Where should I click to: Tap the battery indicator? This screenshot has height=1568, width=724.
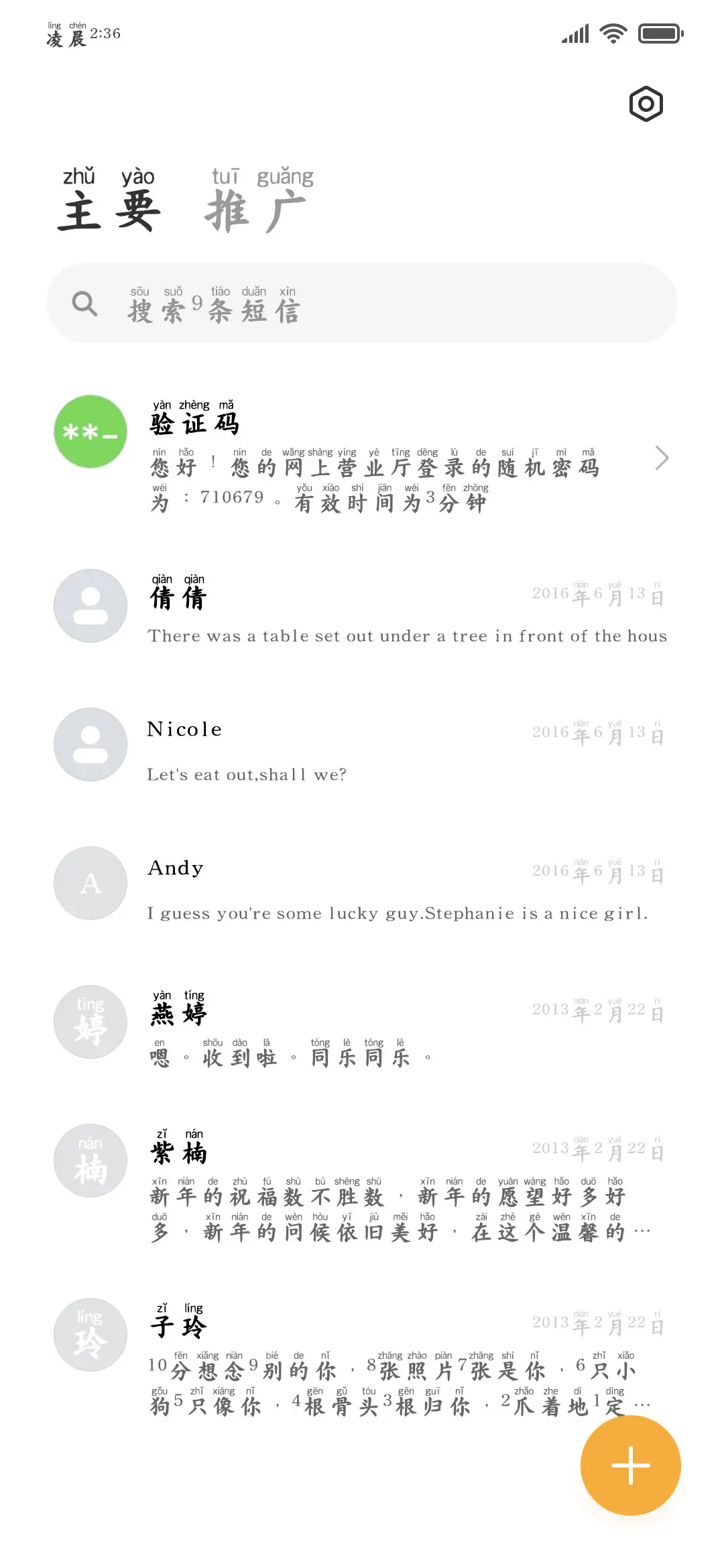click(660, 32)
